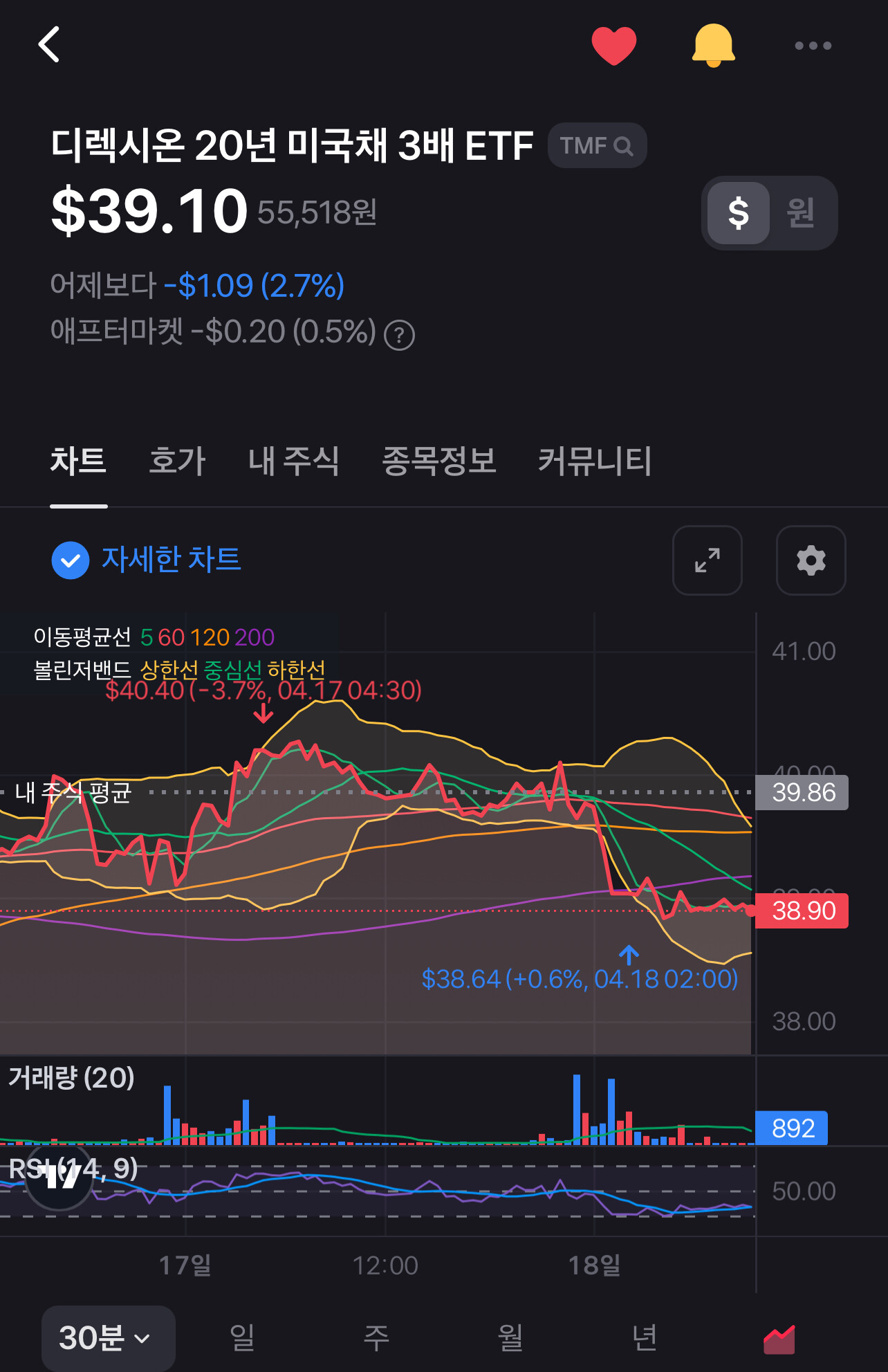Open the three-dot overflow menu

(x=813, y=46)
